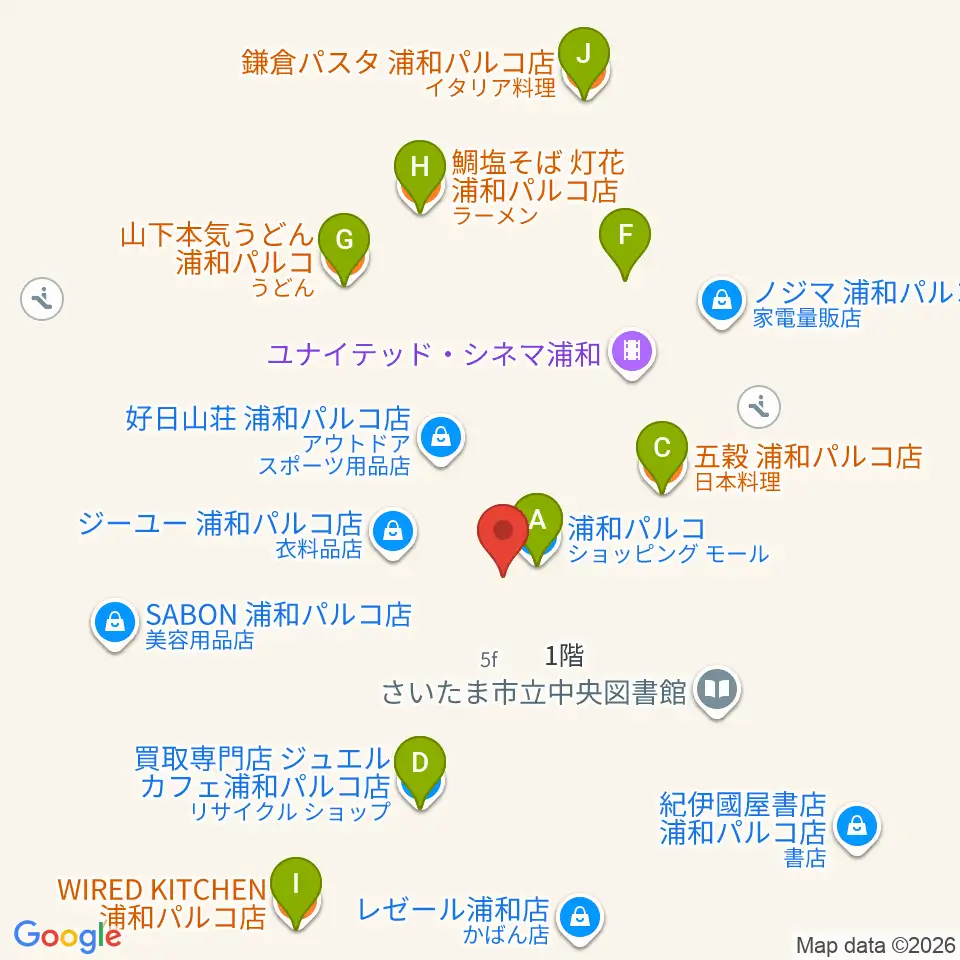Select marker H for 鯛塩そば 灯花
The width and height of the screenshot is (960, 960).
point(419,171)
